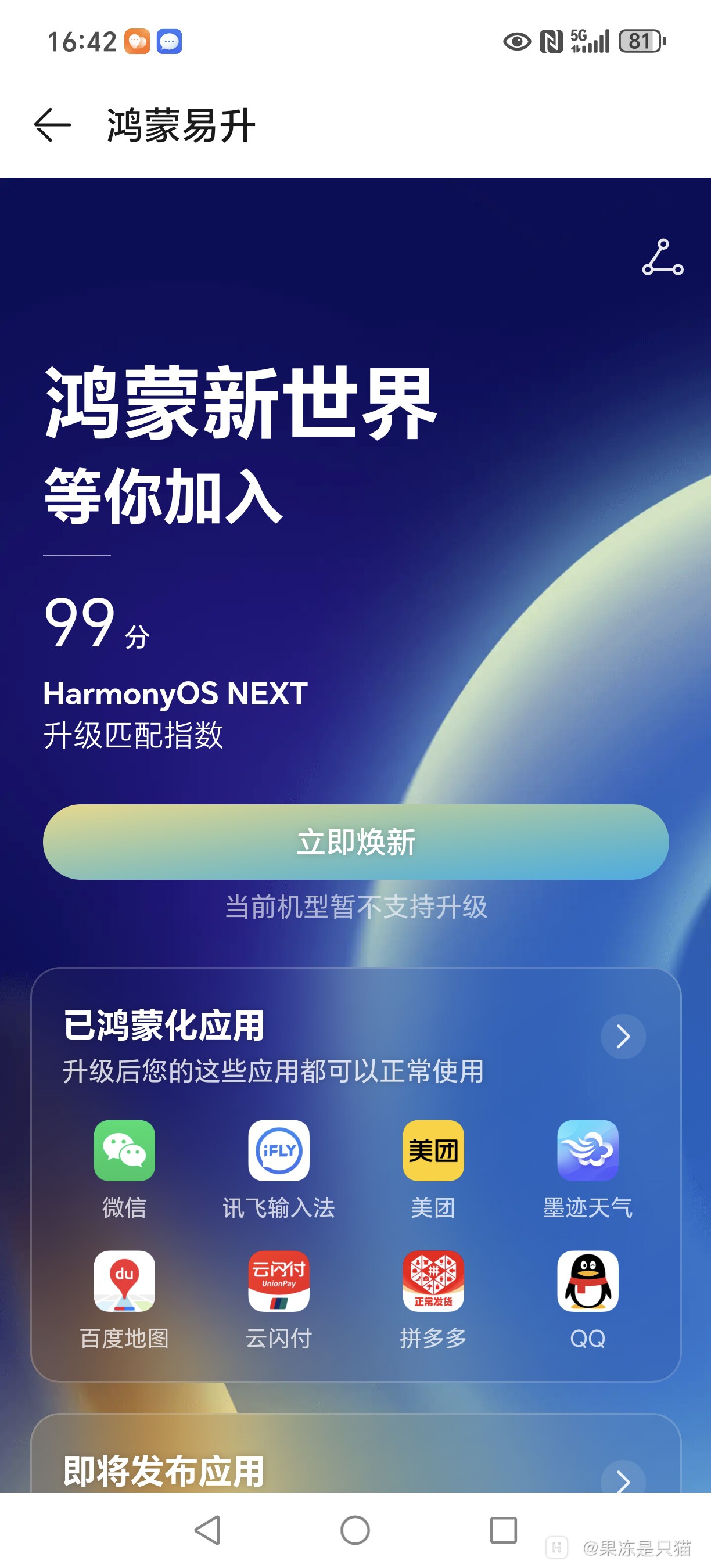Select 讯飞输入法 in the app grid

click(x=279, y=1150)
